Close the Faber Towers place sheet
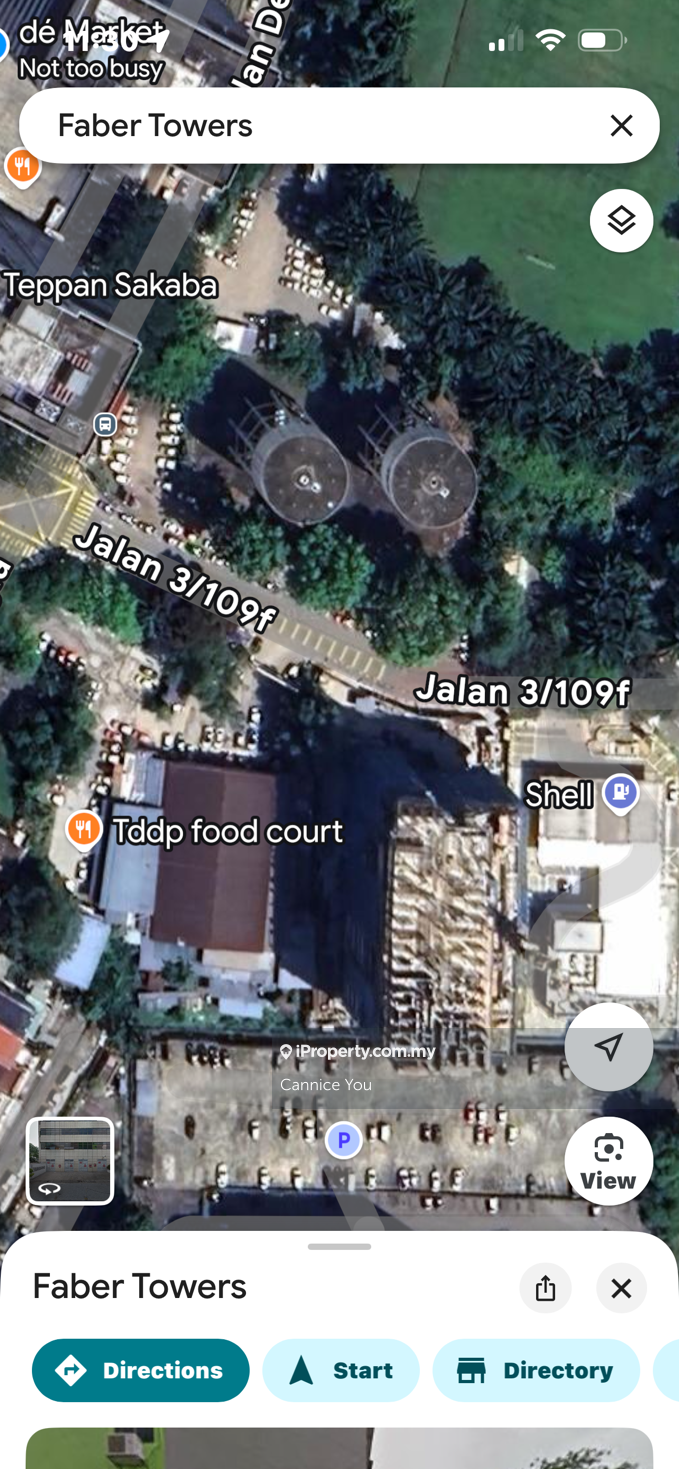Image resolution: width=679 pixels, height=1469 pixels. coord(621,1288)
